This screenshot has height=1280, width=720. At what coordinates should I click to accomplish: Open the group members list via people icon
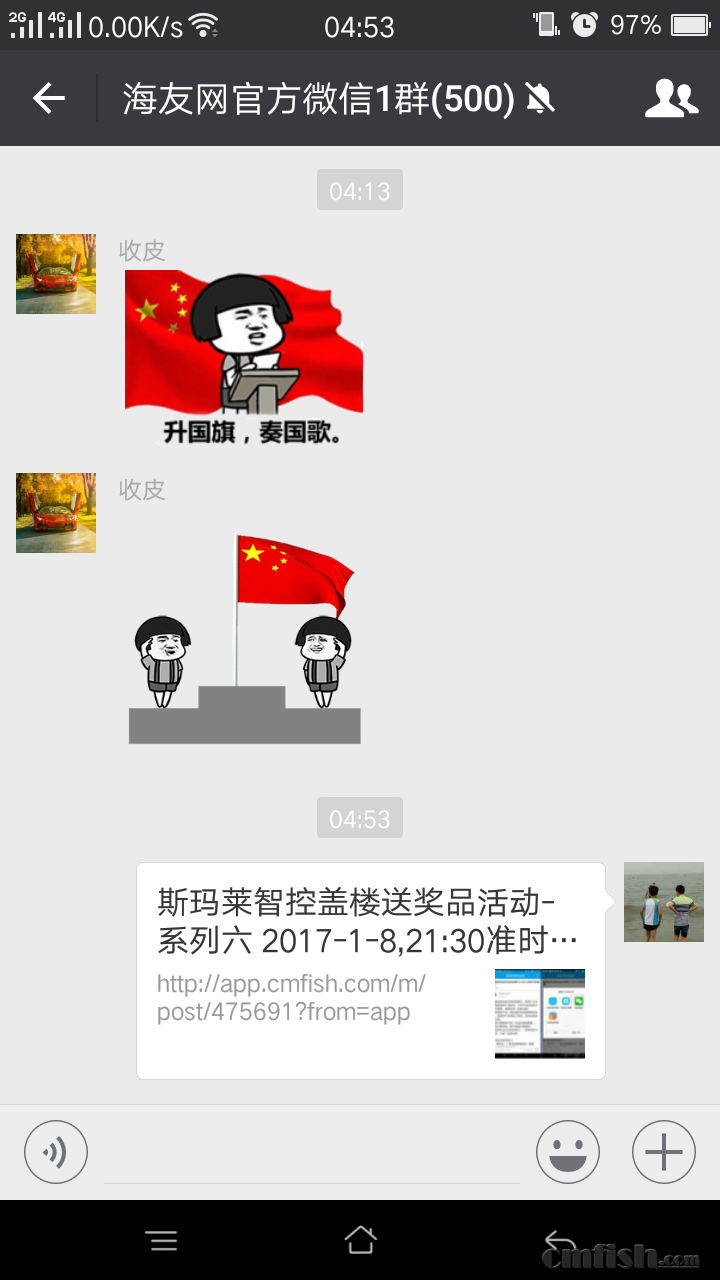tap(672, 98)
